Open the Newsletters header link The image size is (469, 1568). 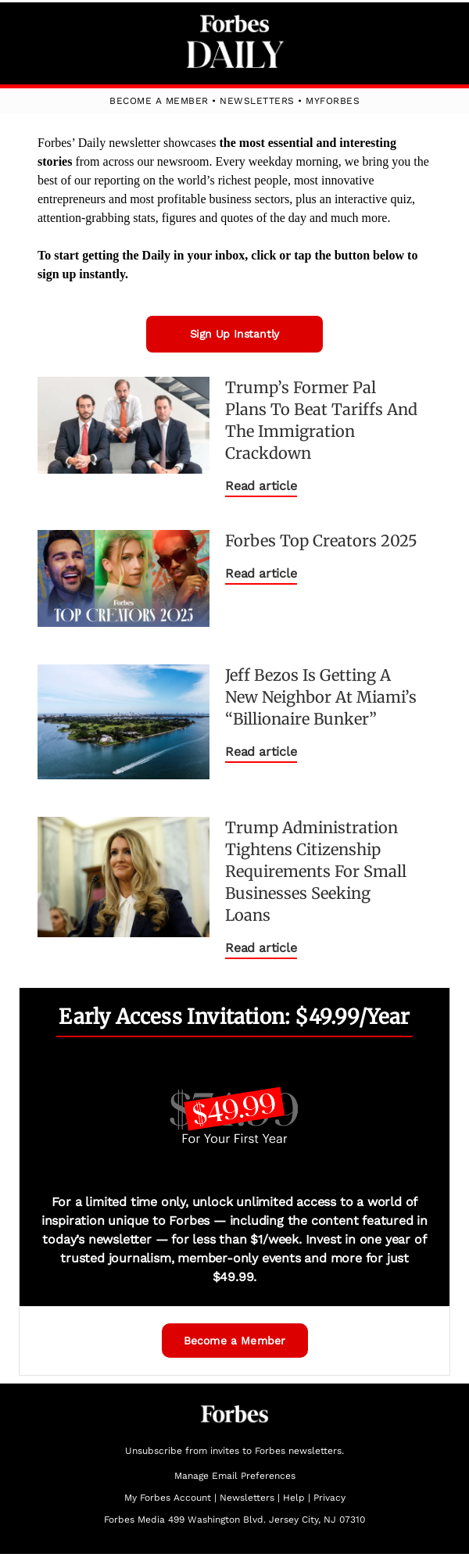[256, 101]
